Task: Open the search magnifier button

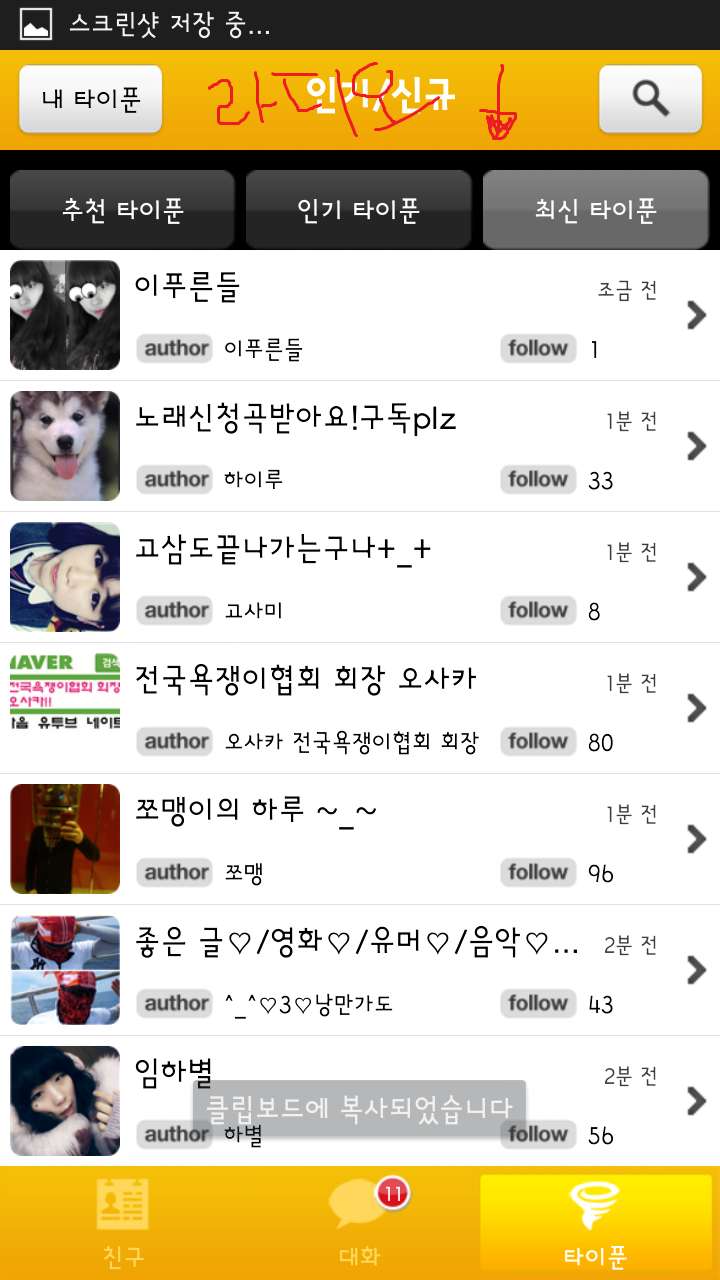Action: (650, 98)
